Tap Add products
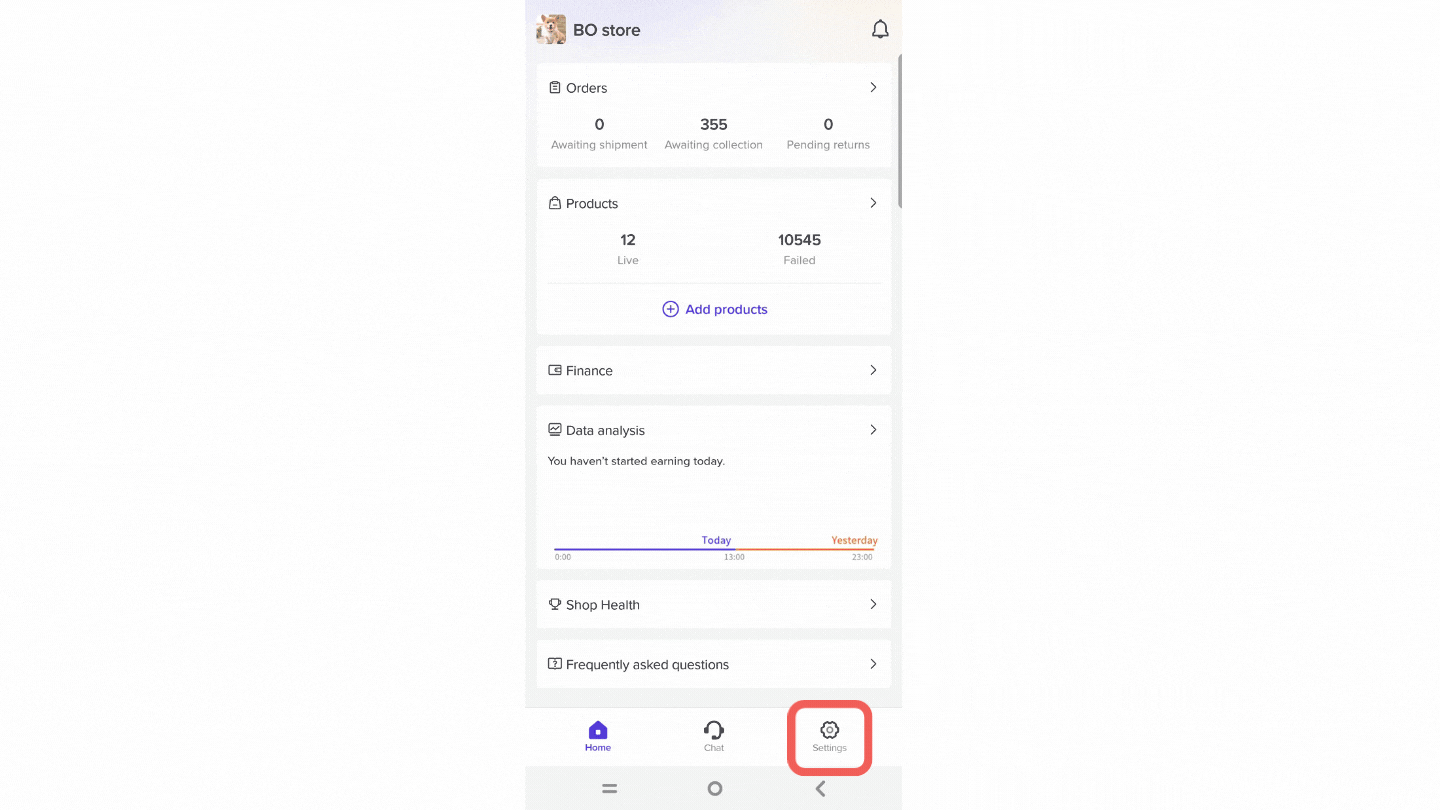This screenshot has width=1440, height=810. click(x=714, y=309)
